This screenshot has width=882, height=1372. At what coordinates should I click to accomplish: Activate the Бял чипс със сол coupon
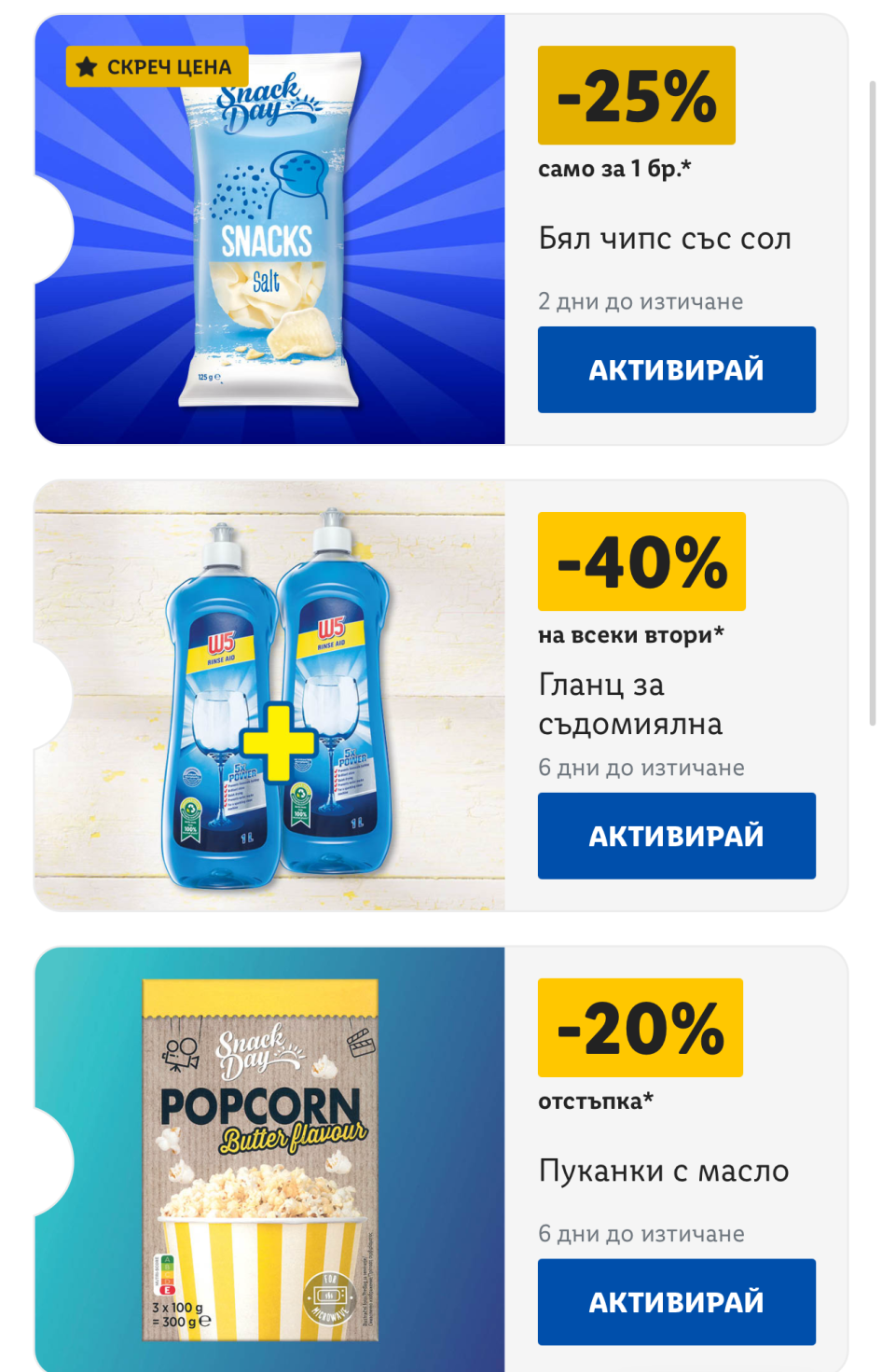click(676, 369)
